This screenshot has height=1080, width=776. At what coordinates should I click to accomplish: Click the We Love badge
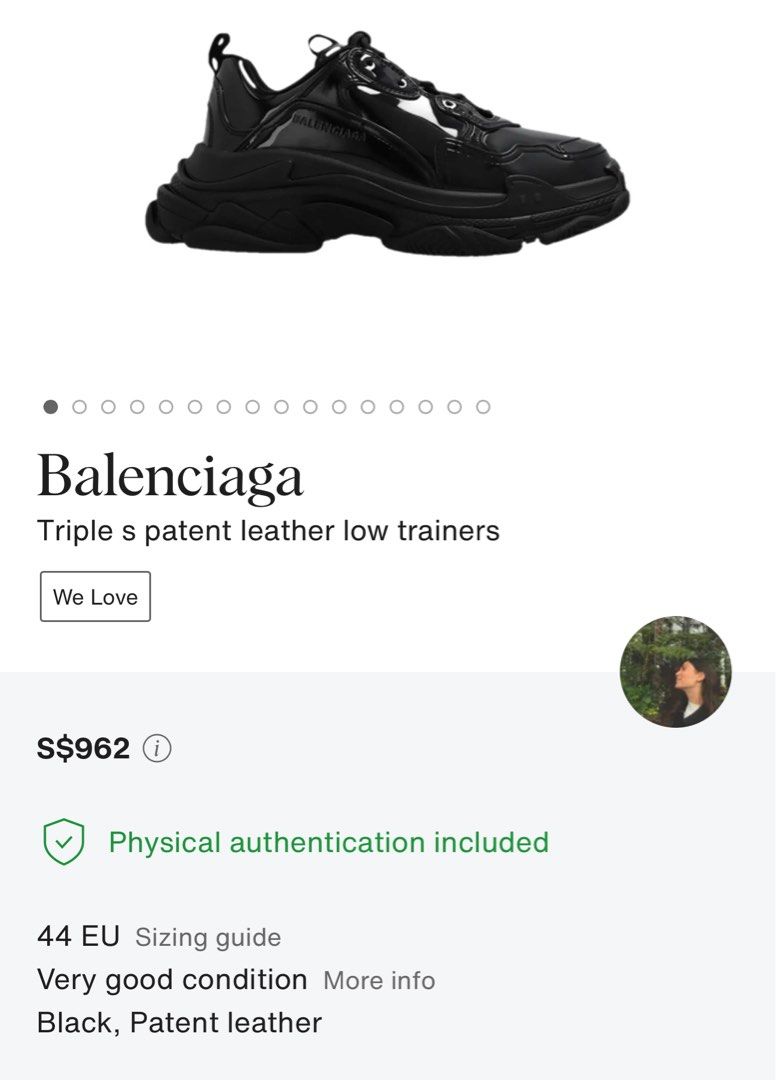click(95, 596)
